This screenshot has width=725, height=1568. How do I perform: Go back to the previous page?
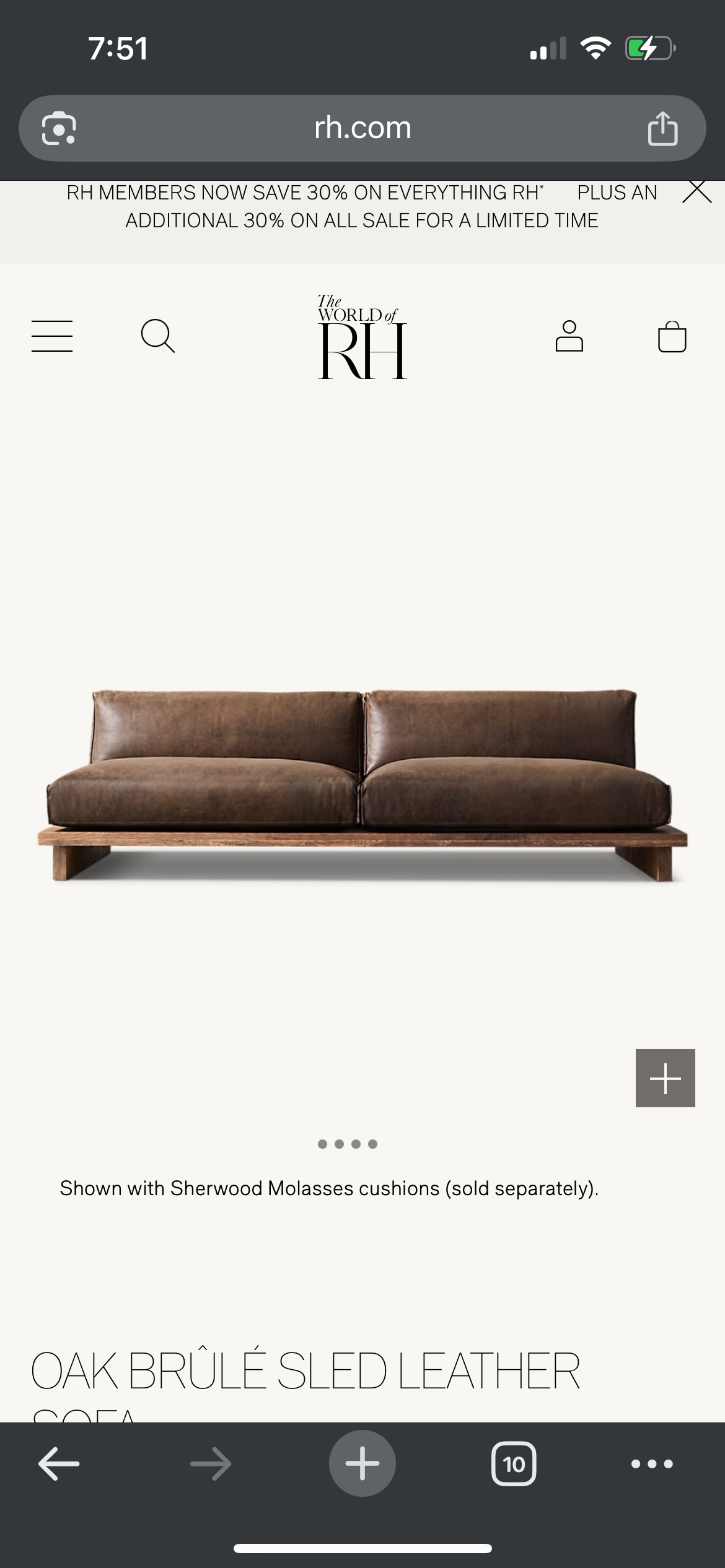[59, 1464]
